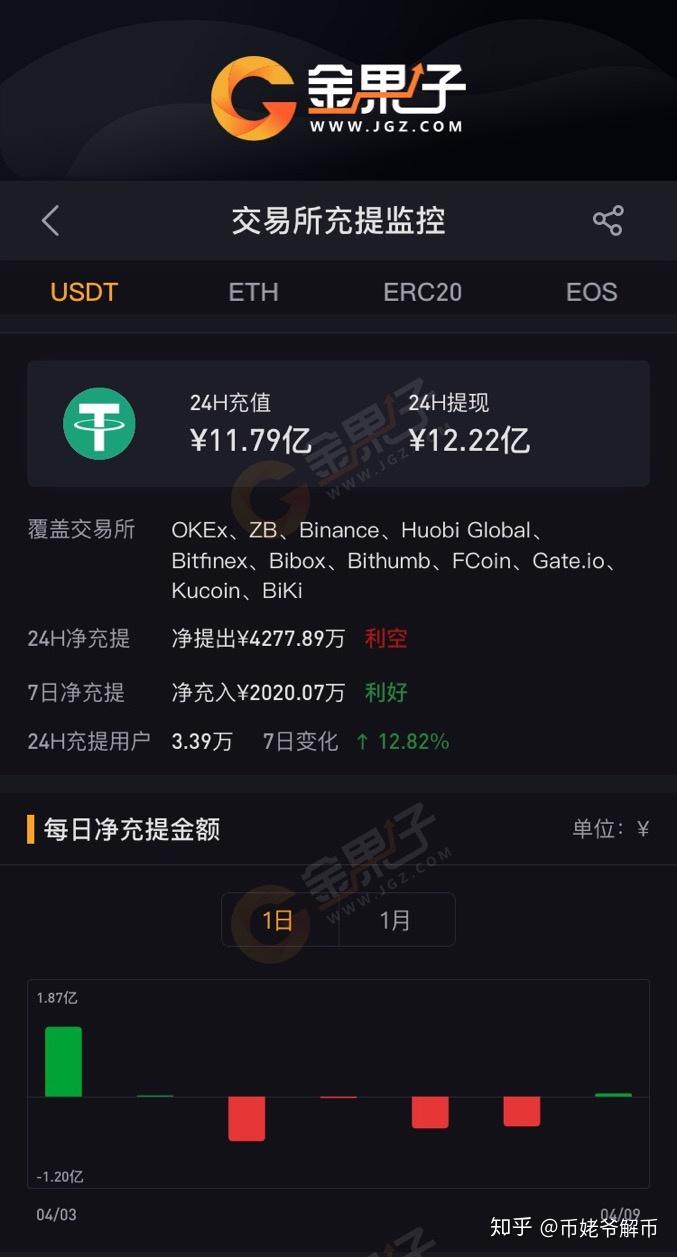Share the exchange monitoring page
This screenshot has width=677, height=1257.
[x=608, y=221]
